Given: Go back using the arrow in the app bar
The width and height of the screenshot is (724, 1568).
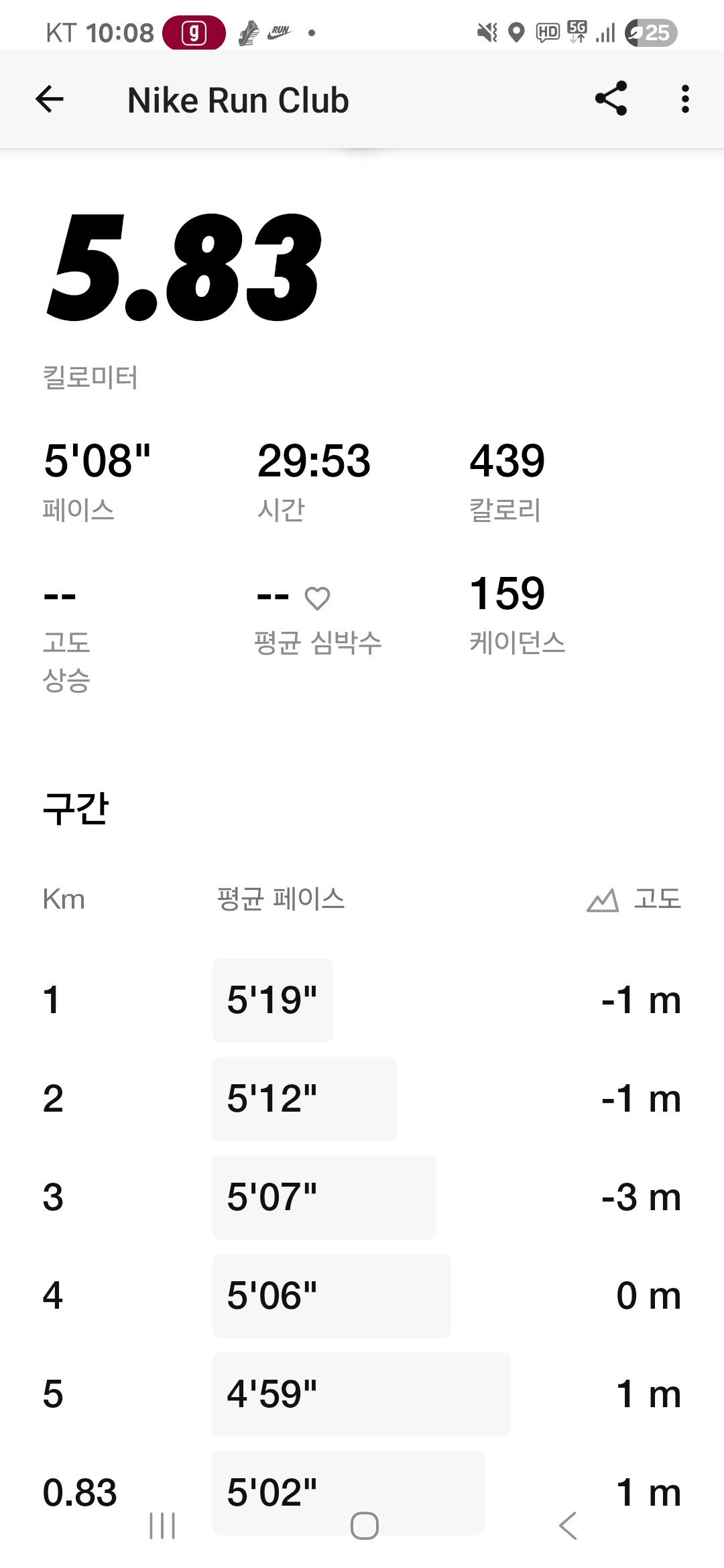Looking at the screenshot, I should click(x=50, y=99).
